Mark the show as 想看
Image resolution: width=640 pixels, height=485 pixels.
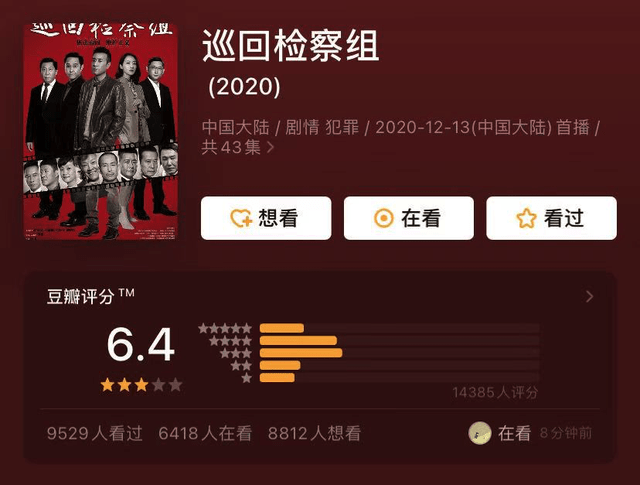(x=265, y=218)
